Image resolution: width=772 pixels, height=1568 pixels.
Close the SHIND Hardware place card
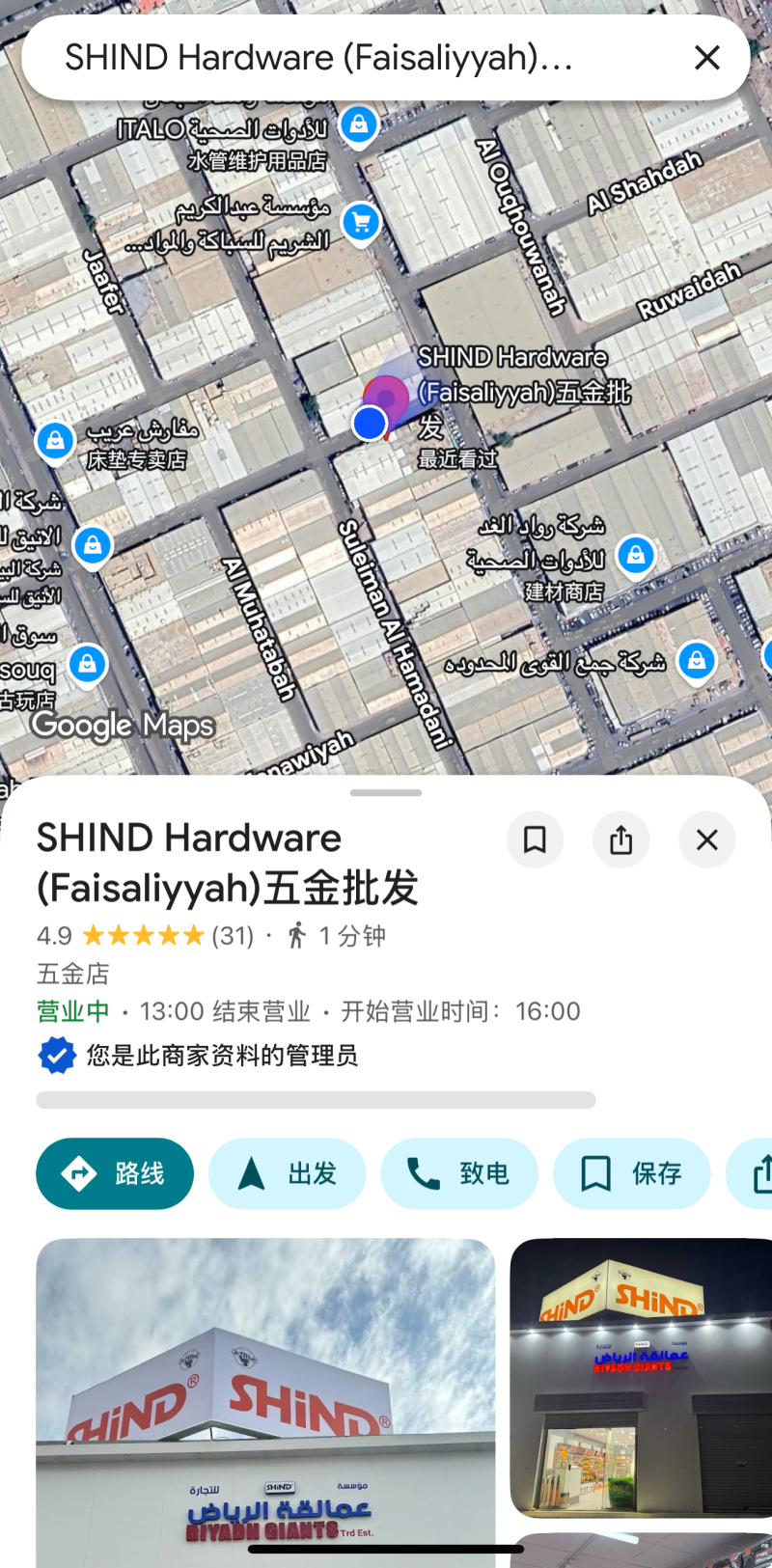[x=706, y=839]
